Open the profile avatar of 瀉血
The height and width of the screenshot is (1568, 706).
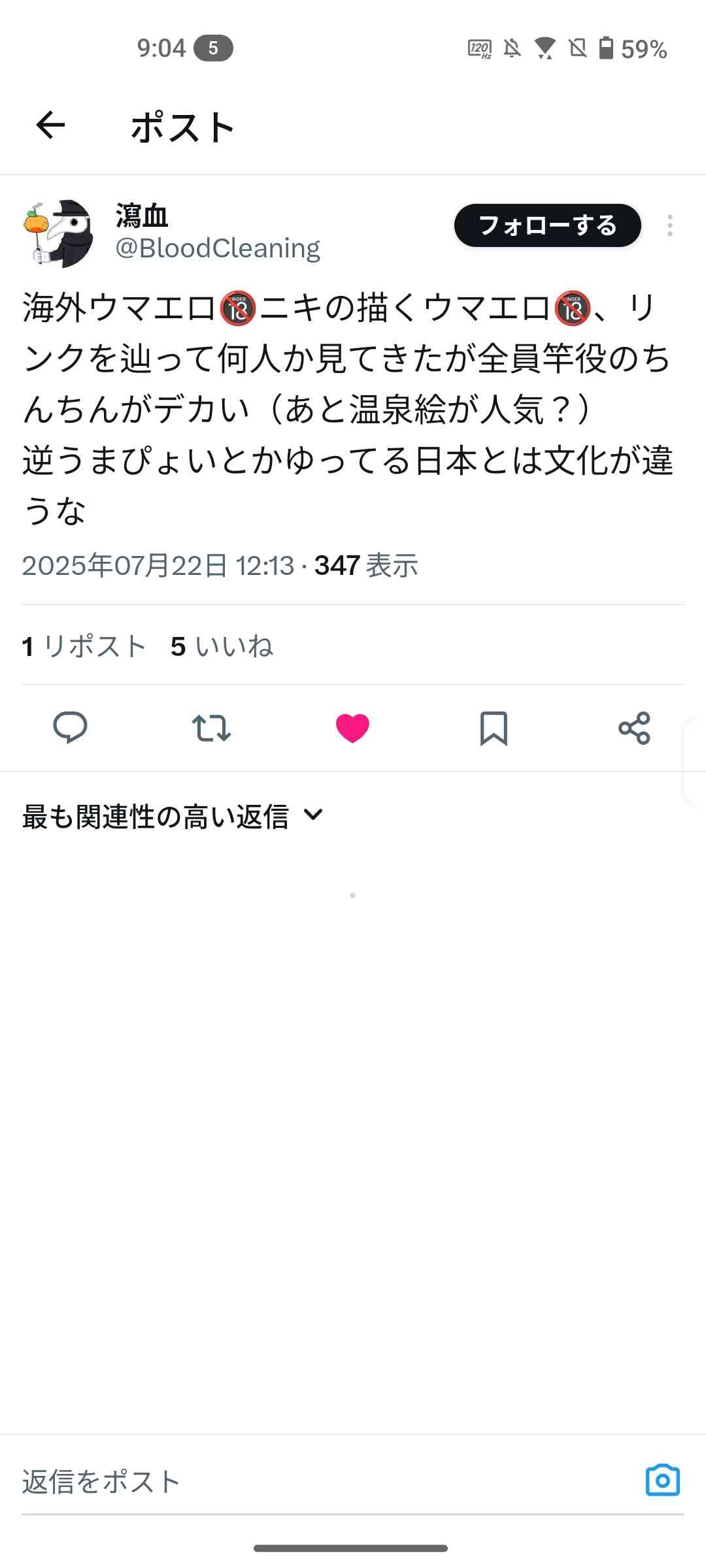point(59,233)
